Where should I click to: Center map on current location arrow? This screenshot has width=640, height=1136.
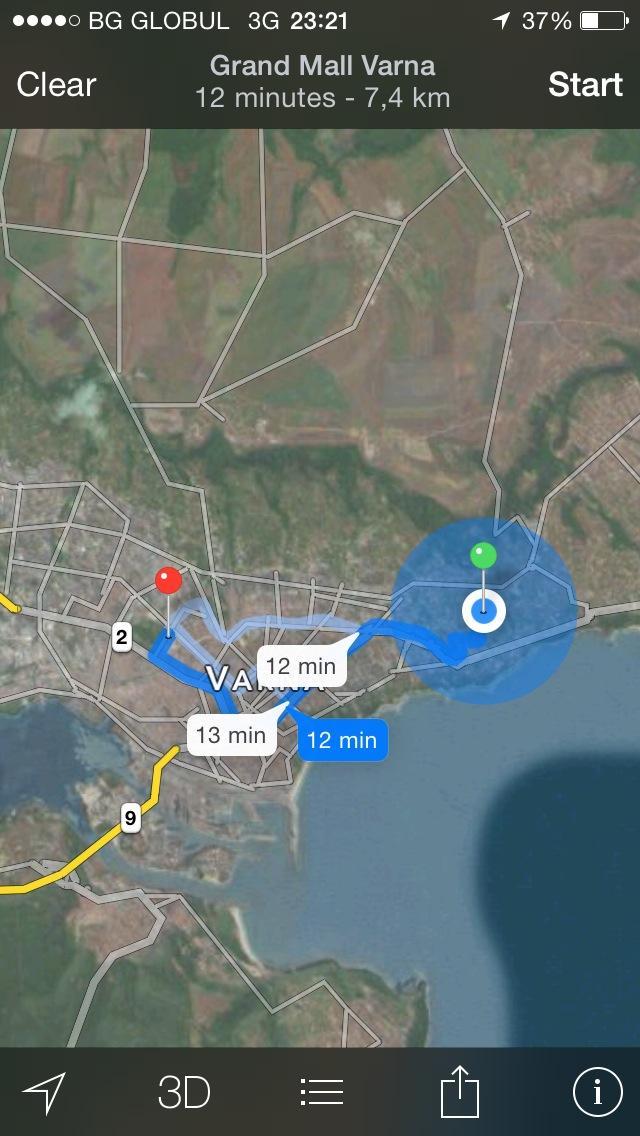pos(44,1093)
